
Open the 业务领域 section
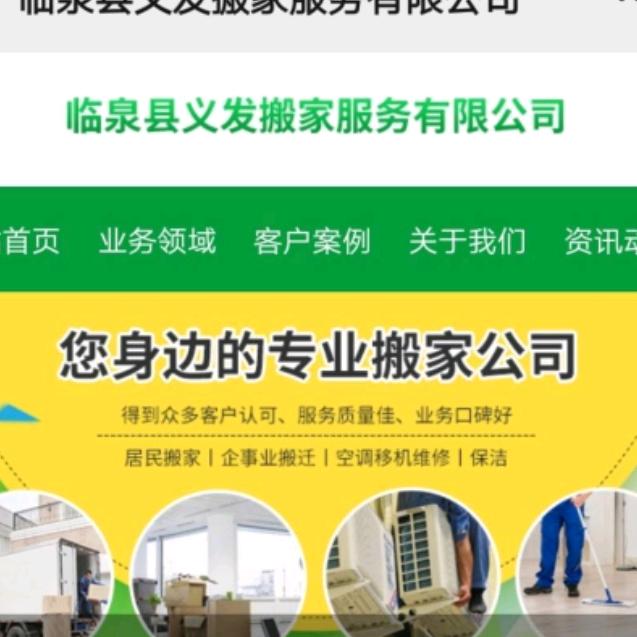click(157, 241)
